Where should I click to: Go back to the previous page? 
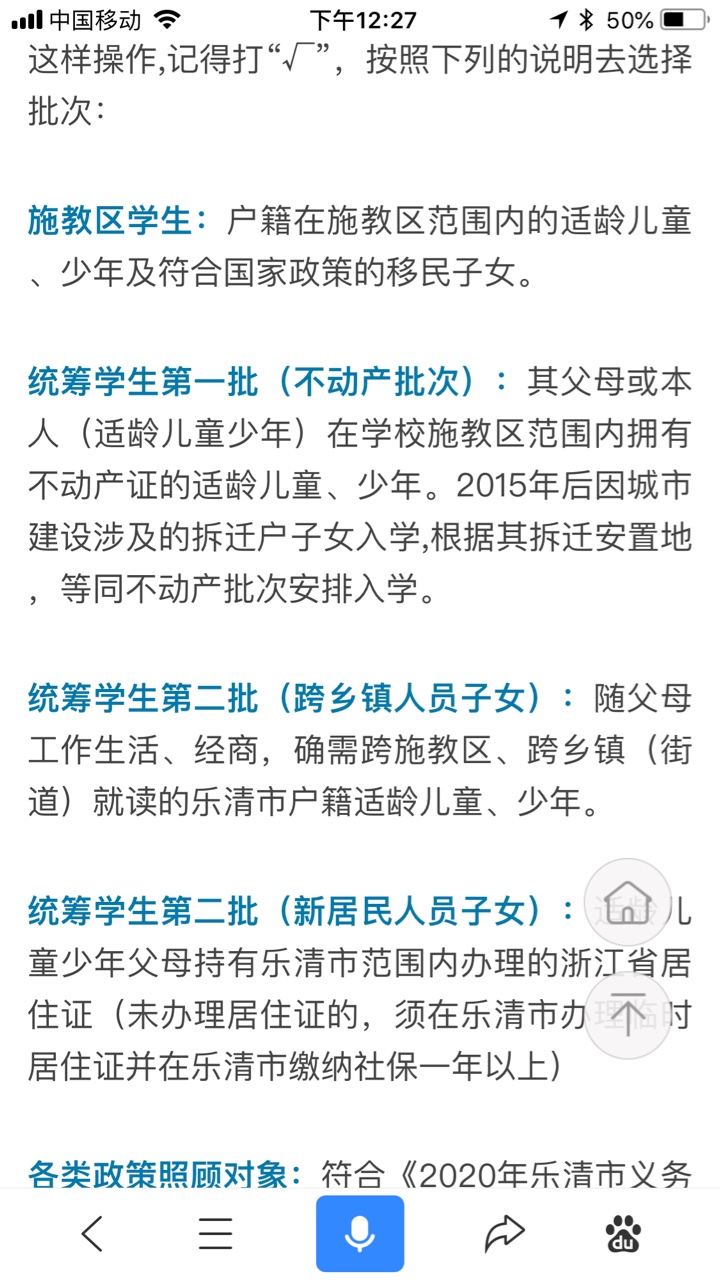pyautogui.click(x=92, y=1234)
